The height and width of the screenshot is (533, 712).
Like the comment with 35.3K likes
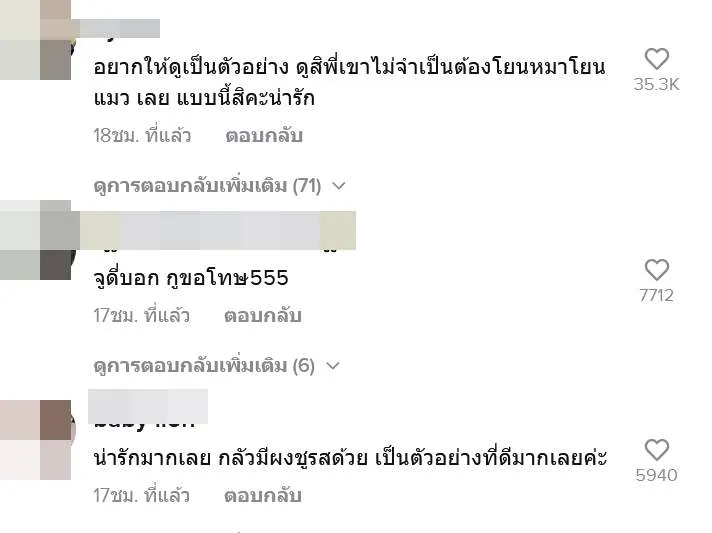coord(656,60)
